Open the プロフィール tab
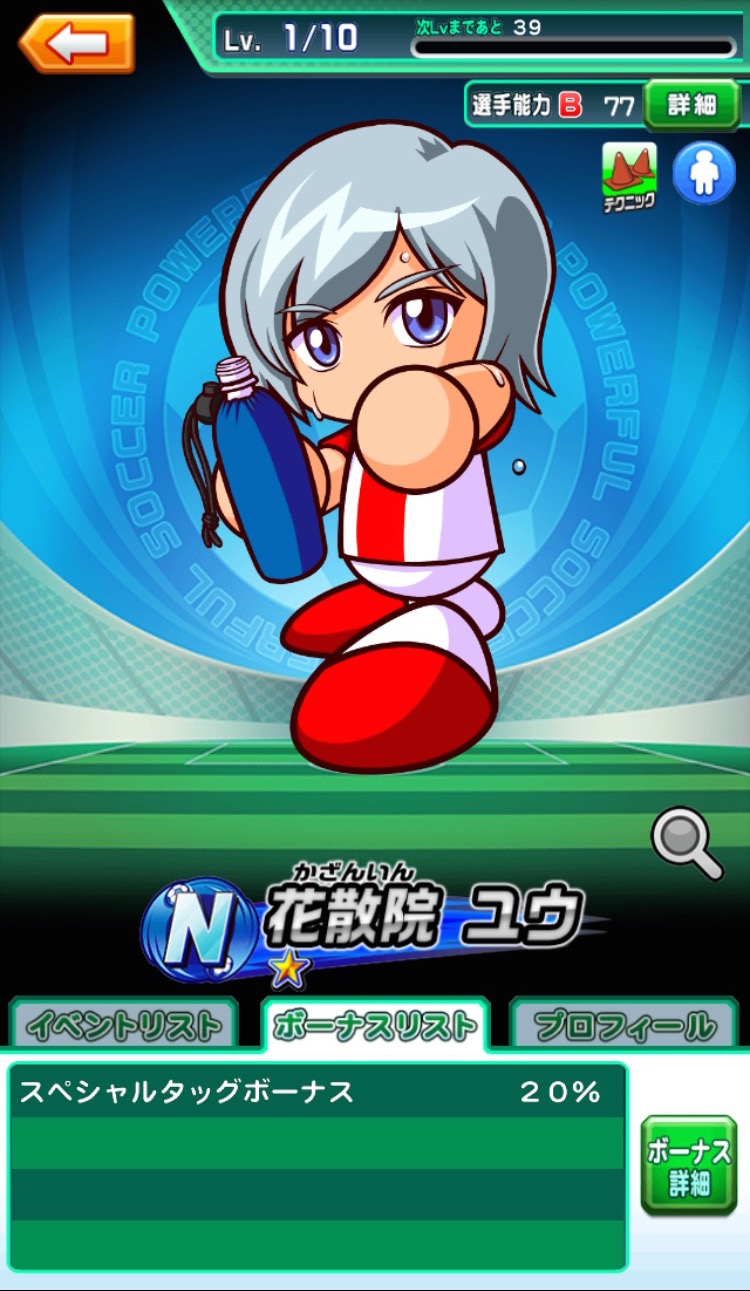The height and width of the screenshot is (1291, 750). [x=624, y=1025]
